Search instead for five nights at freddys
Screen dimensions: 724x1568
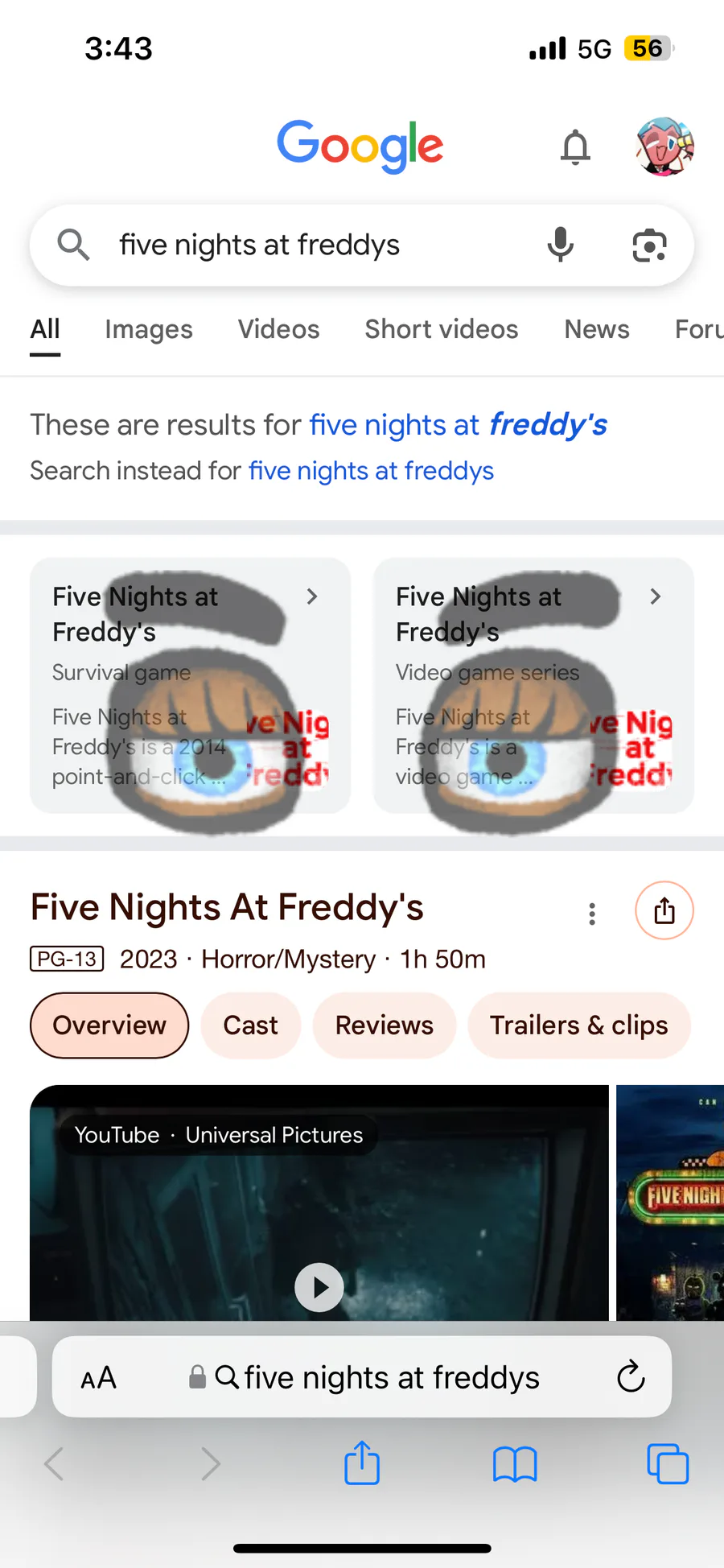[x=371, y=471]
